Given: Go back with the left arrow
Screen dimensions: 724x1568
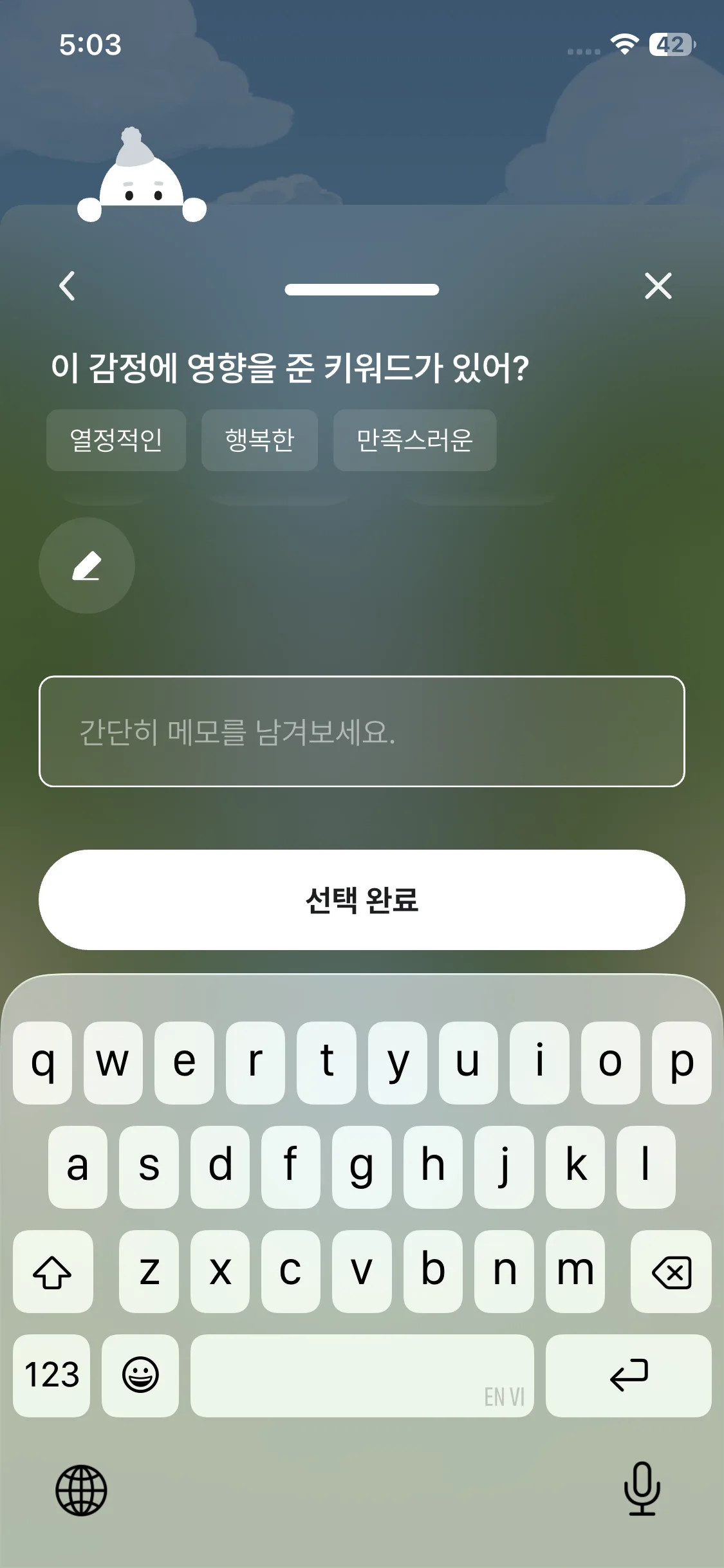Looking at the screenshot, I should [67, 286].
